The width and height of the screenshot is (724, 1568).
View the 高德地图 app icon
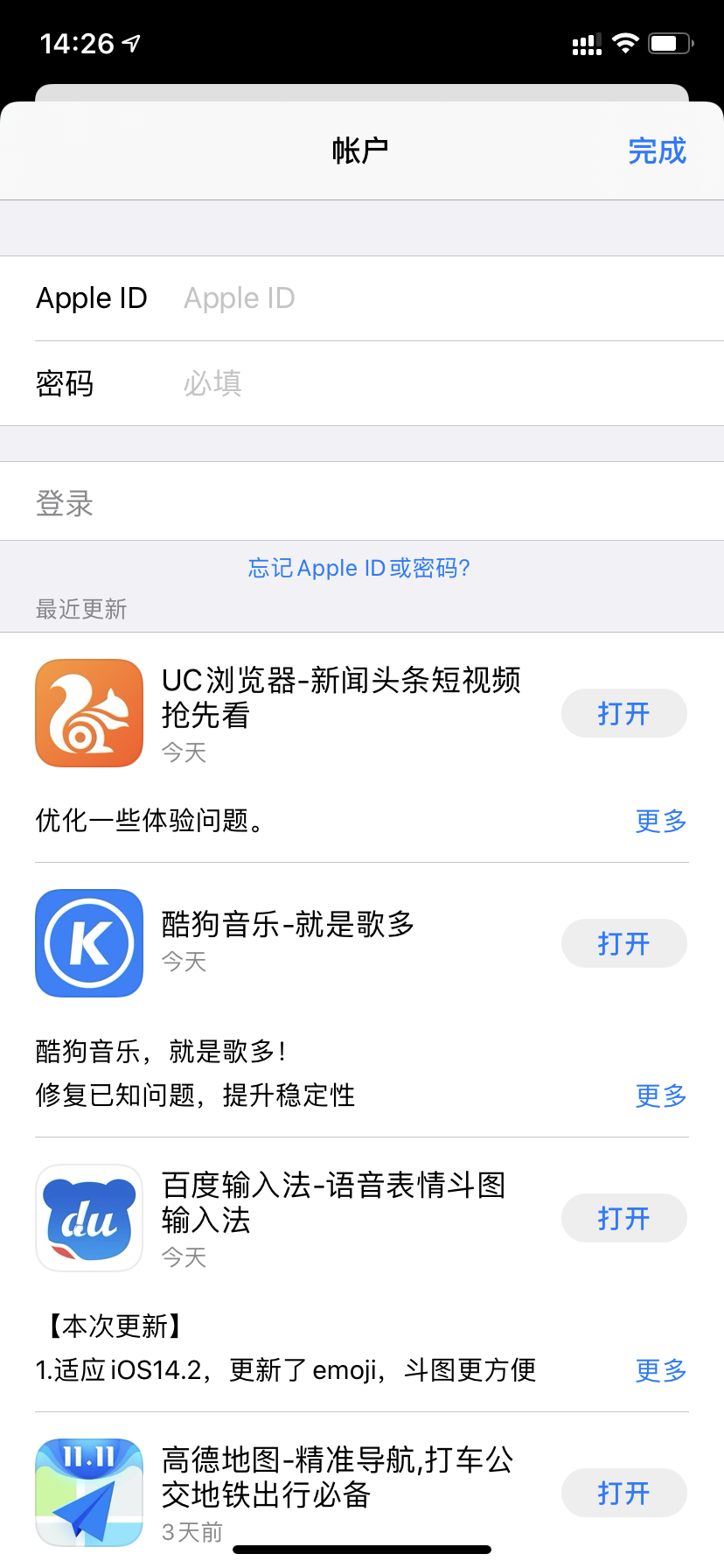pyautogui.click(x=89, y=1493)
